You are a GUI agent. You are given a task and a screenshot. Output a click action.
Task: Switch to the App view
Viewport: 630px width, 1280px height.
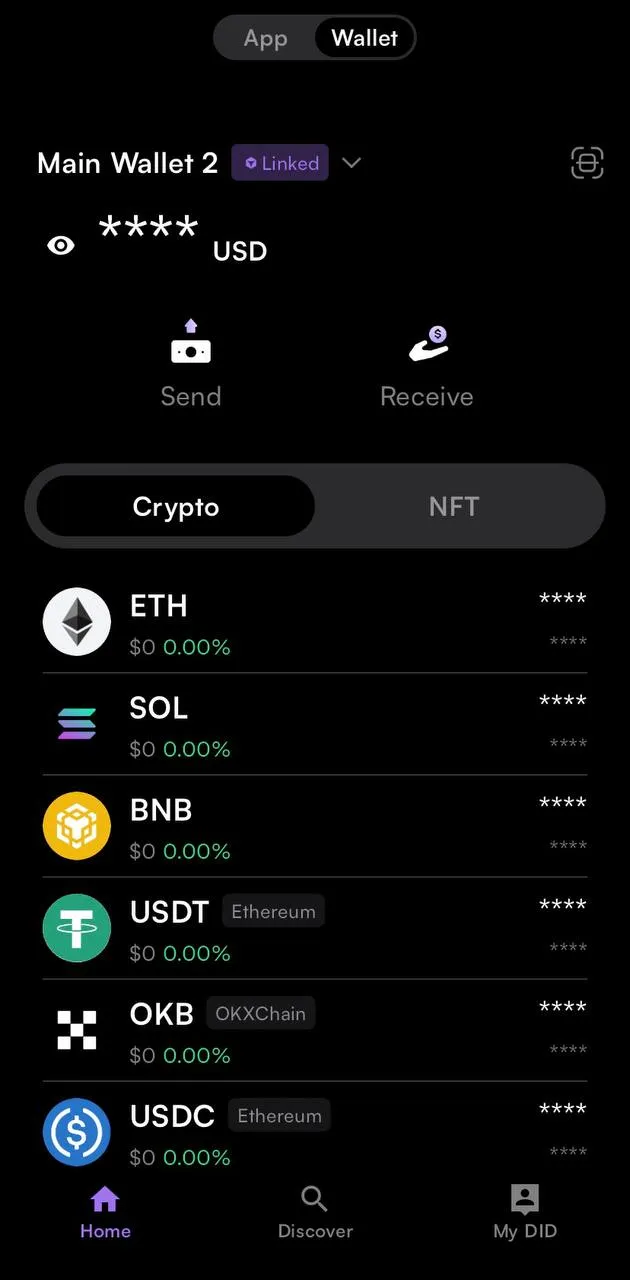[x=266, y=39]
